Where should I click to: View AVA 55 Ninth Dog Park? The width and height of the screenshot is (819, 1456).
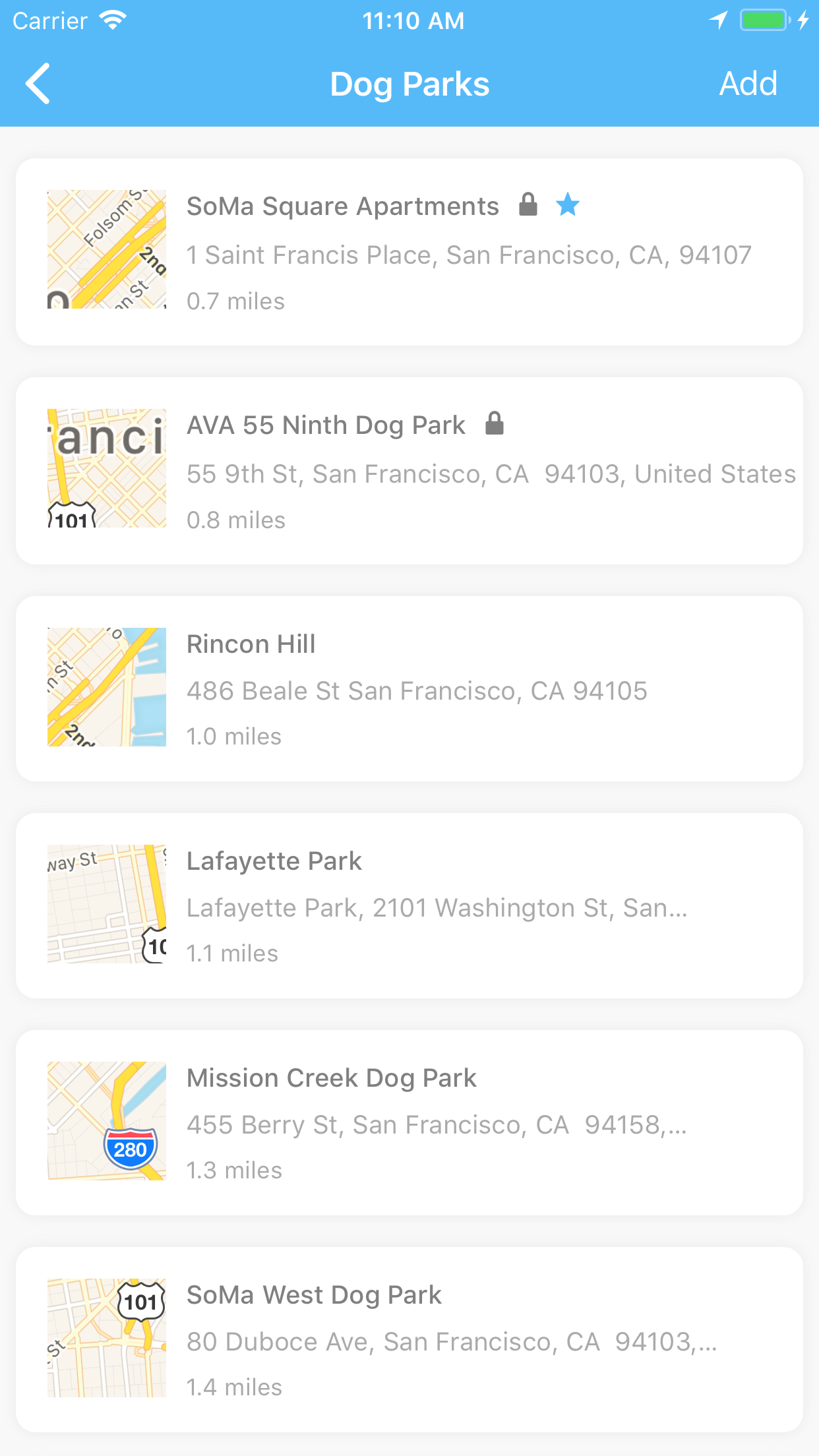[x=409, y=471]
